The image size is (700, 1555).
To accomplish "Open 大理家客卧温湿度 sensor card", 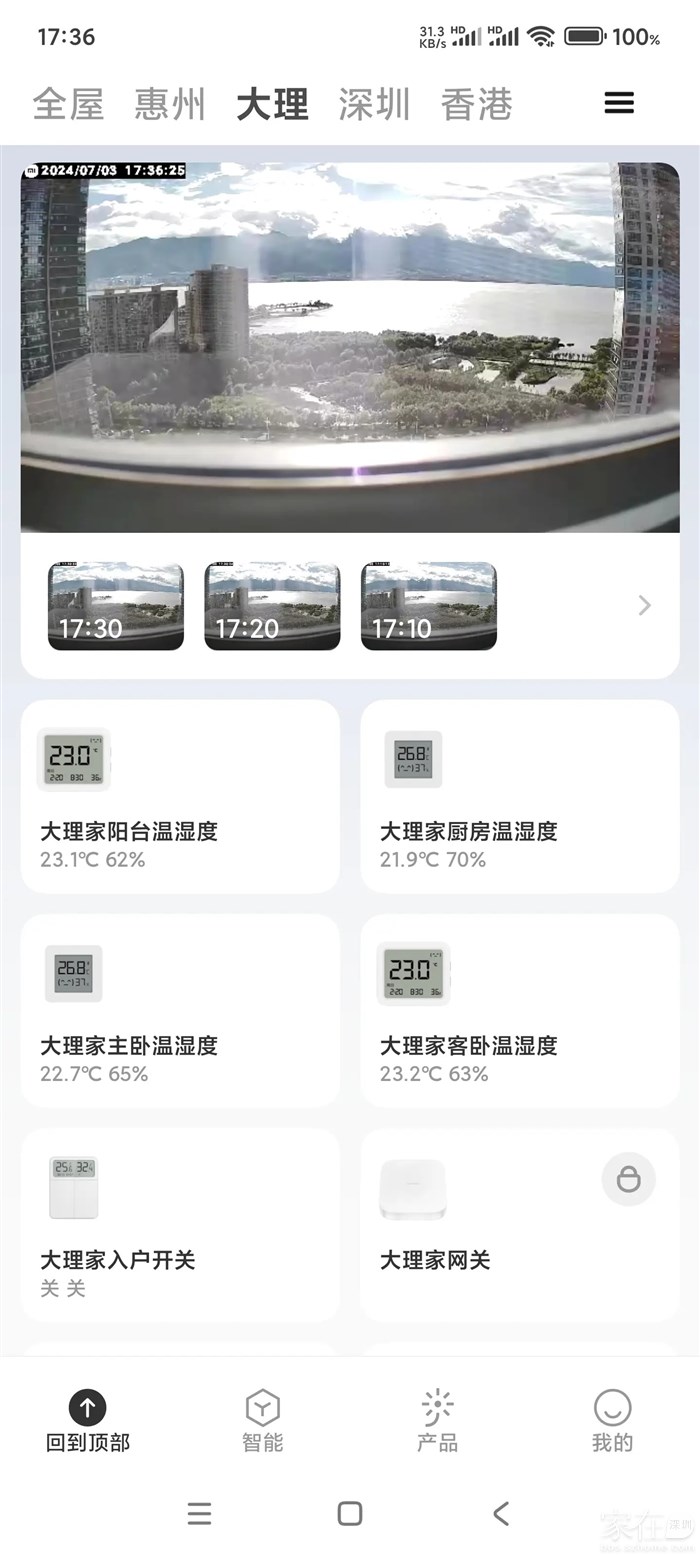I will 520,1010.
